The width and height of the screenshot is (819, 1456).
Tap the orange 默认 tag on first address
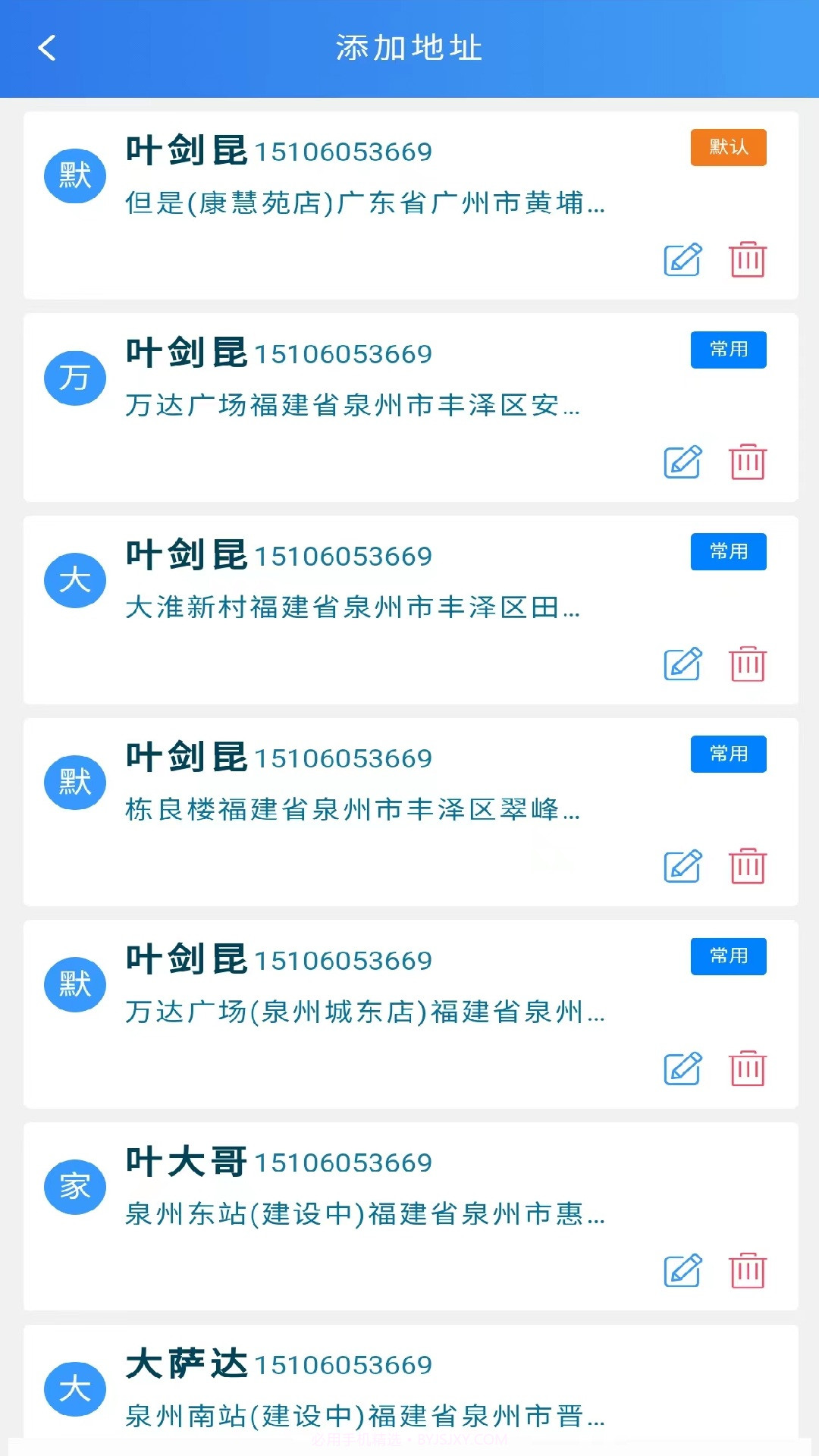coord(727,148)
